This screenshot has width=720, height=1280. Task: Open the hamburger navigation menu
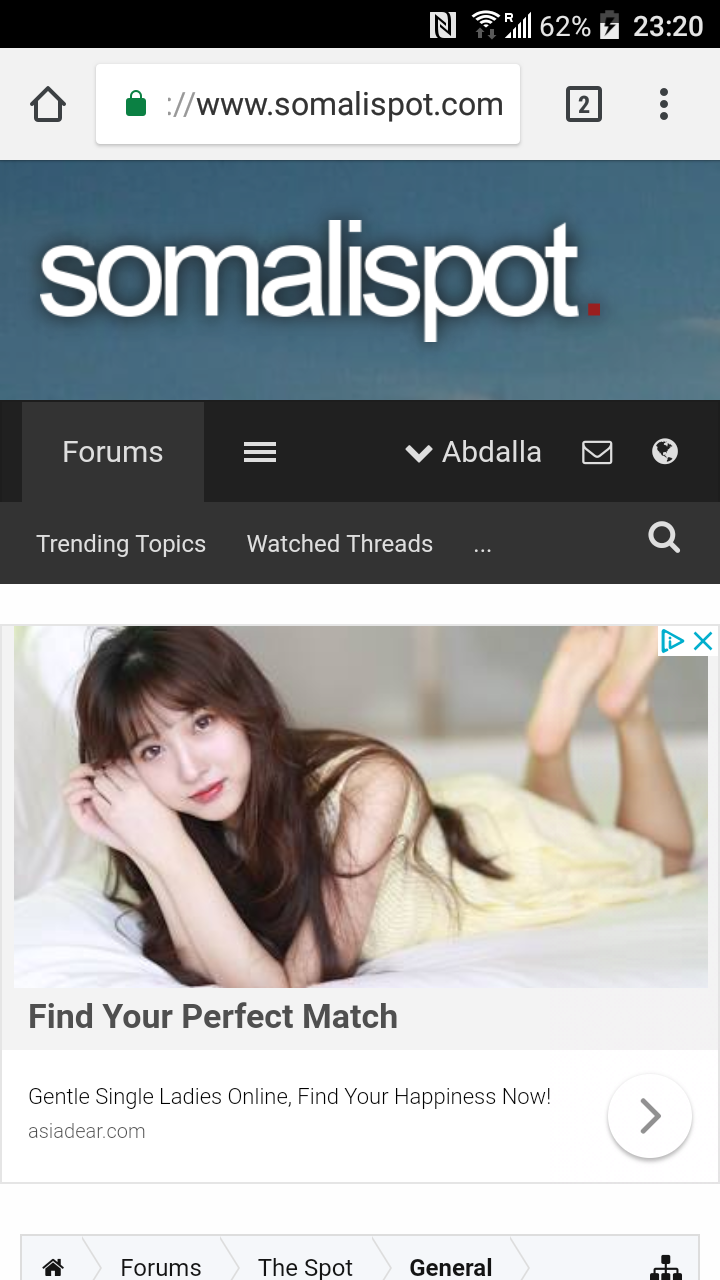(x=260, y=452)
